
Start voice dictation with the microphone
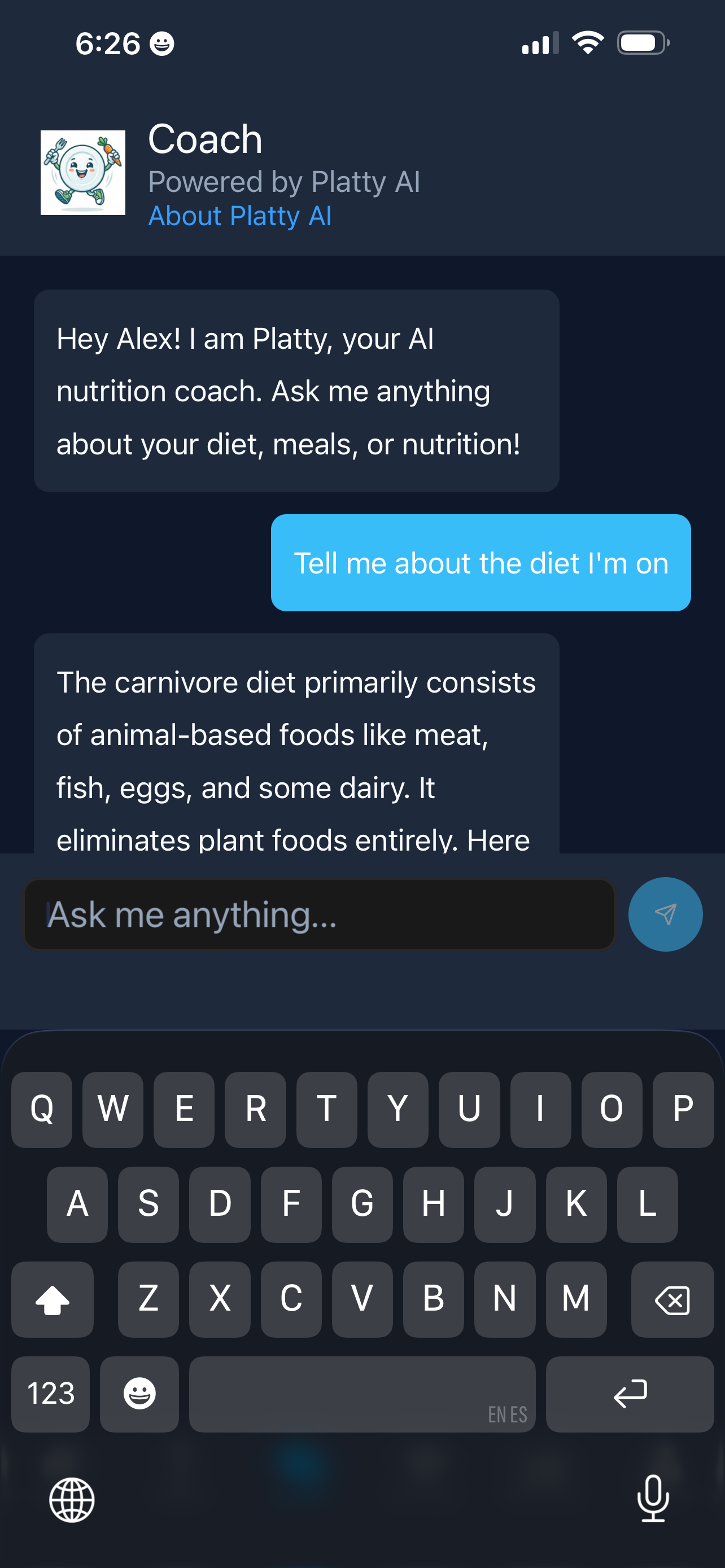653,1499
